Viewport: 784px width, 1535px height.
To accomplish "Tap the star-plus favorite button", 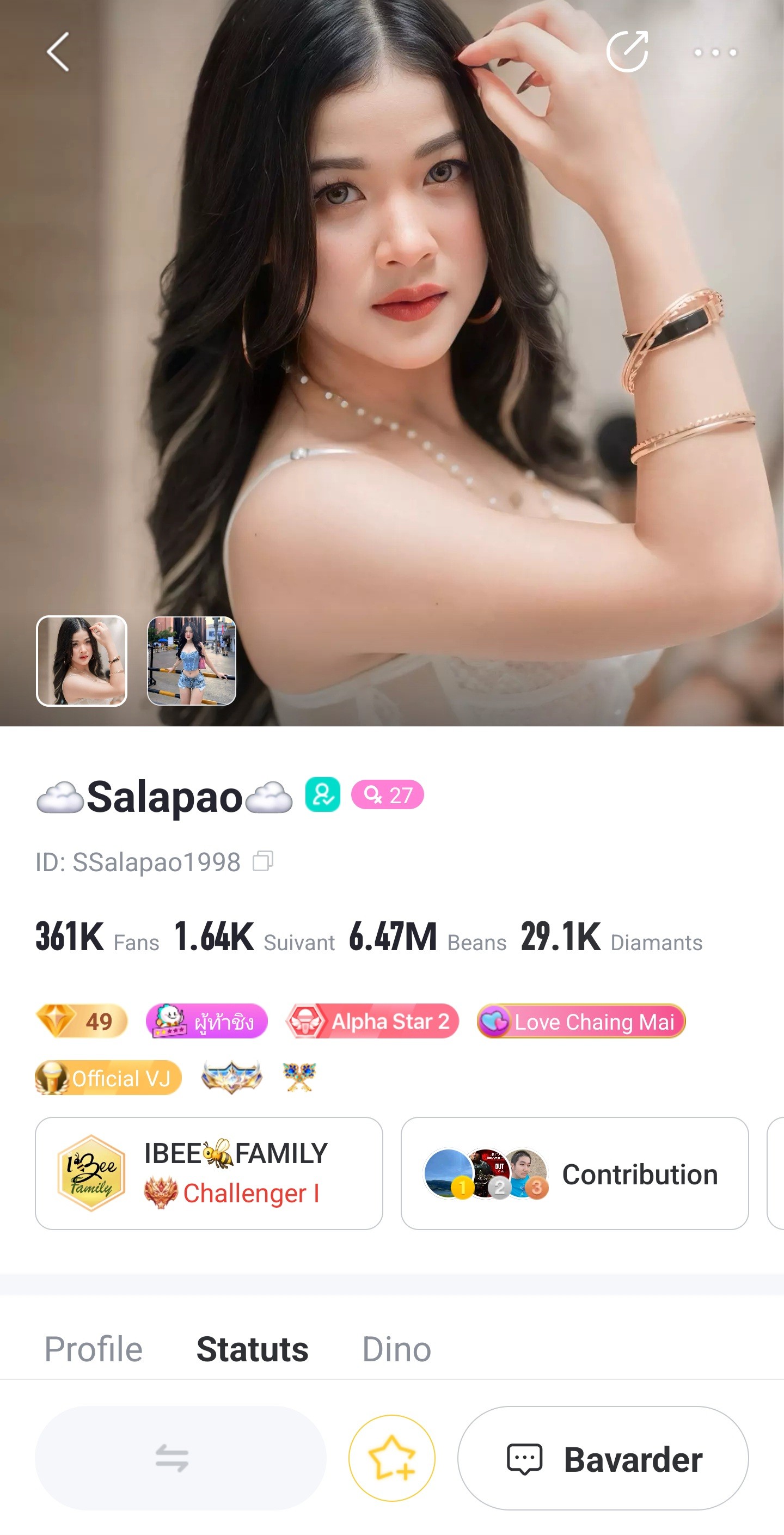I will (391, 1458).
